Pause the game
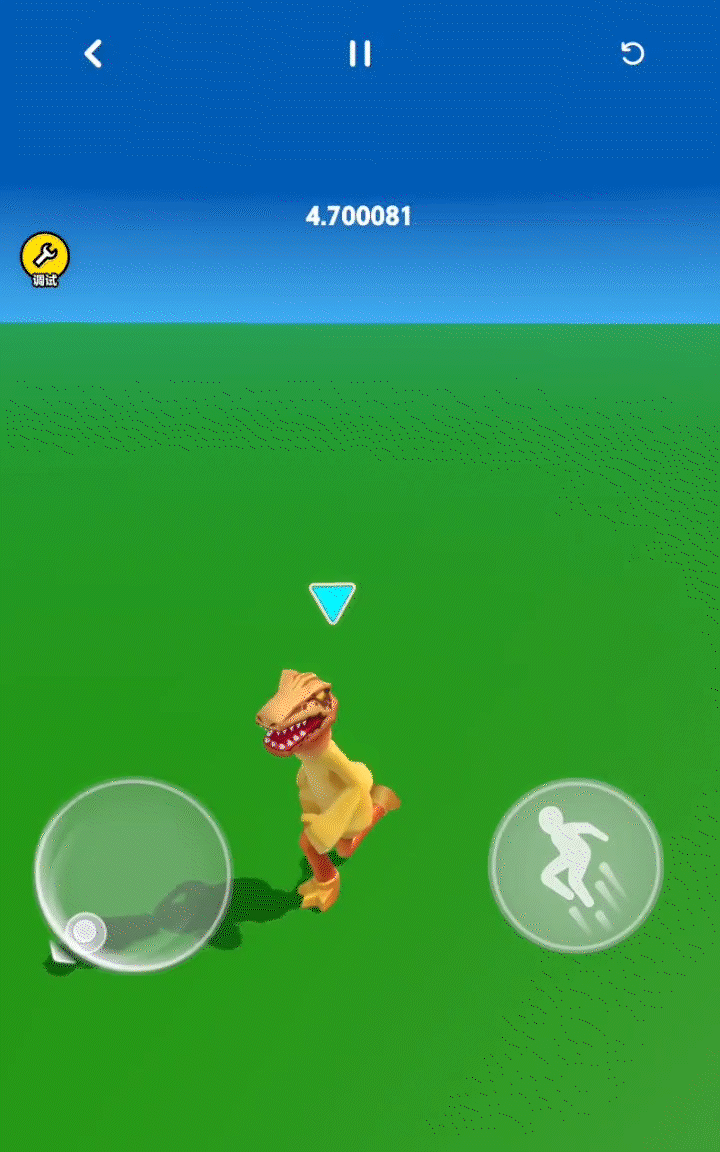The width and height of the screenshot is (720, 1152). click(x=360, y=54)
